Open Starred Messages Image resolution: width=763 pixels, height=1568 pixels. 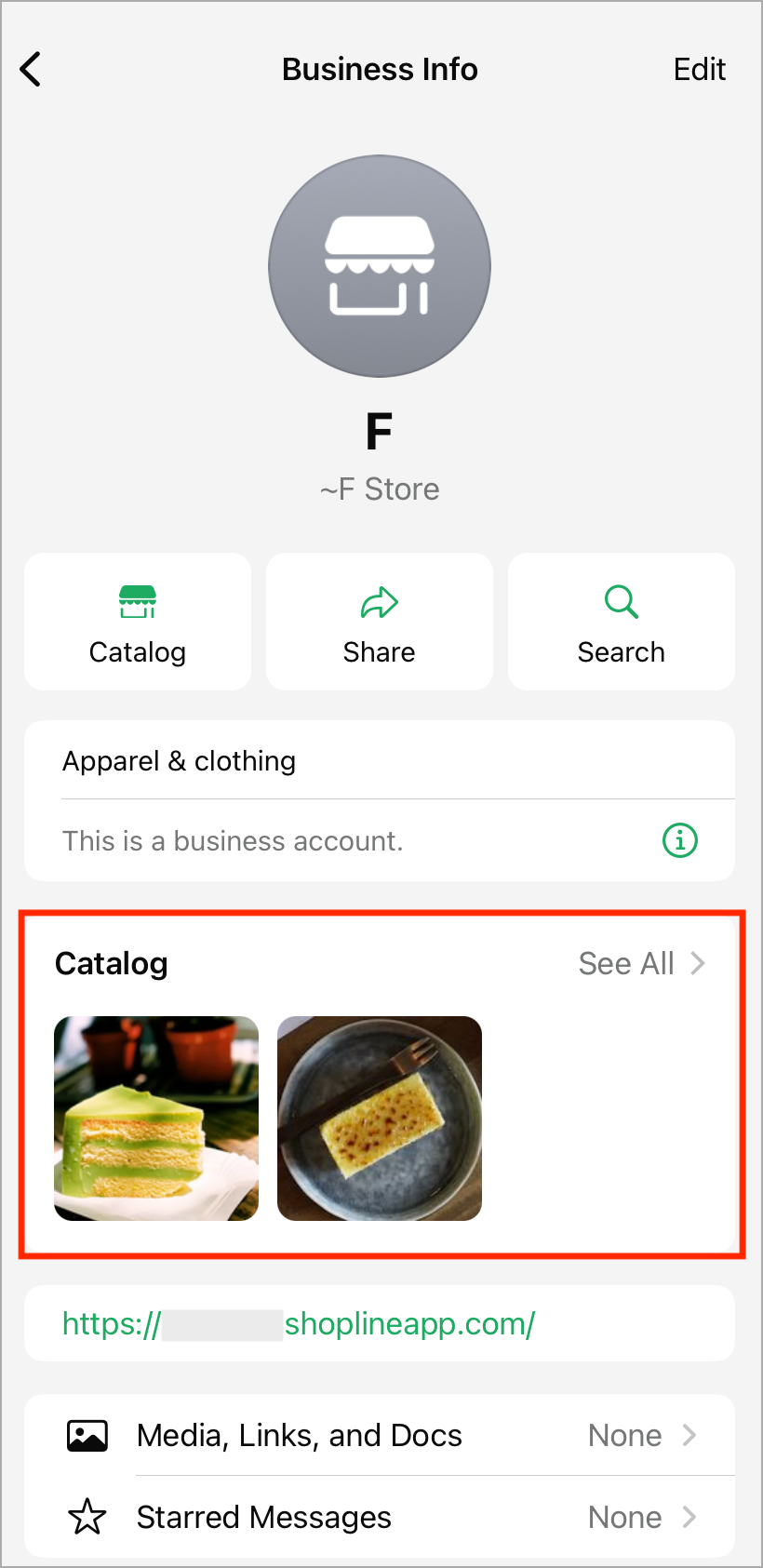click(380, 1517)
